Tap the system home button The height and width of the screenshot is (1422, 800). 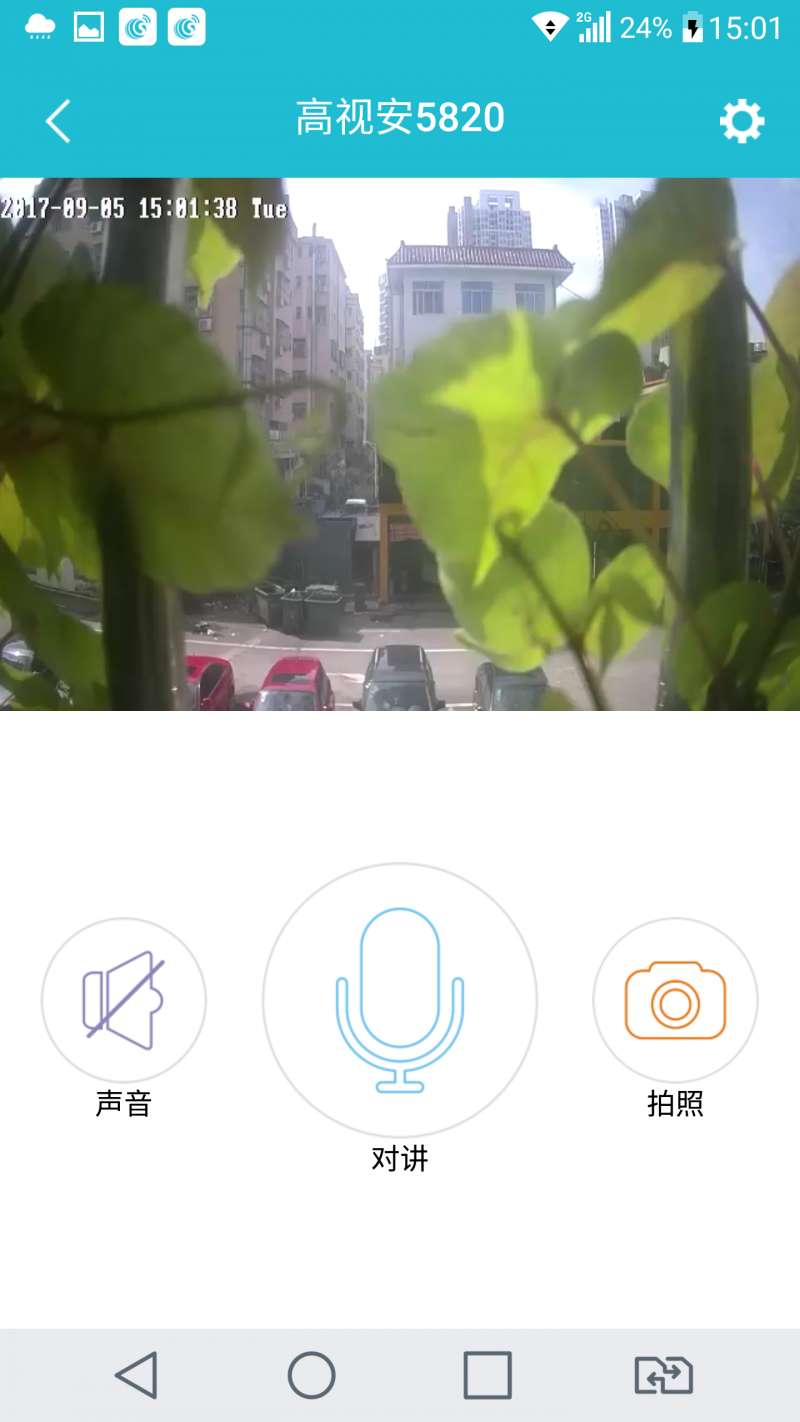click(311, 1375)
